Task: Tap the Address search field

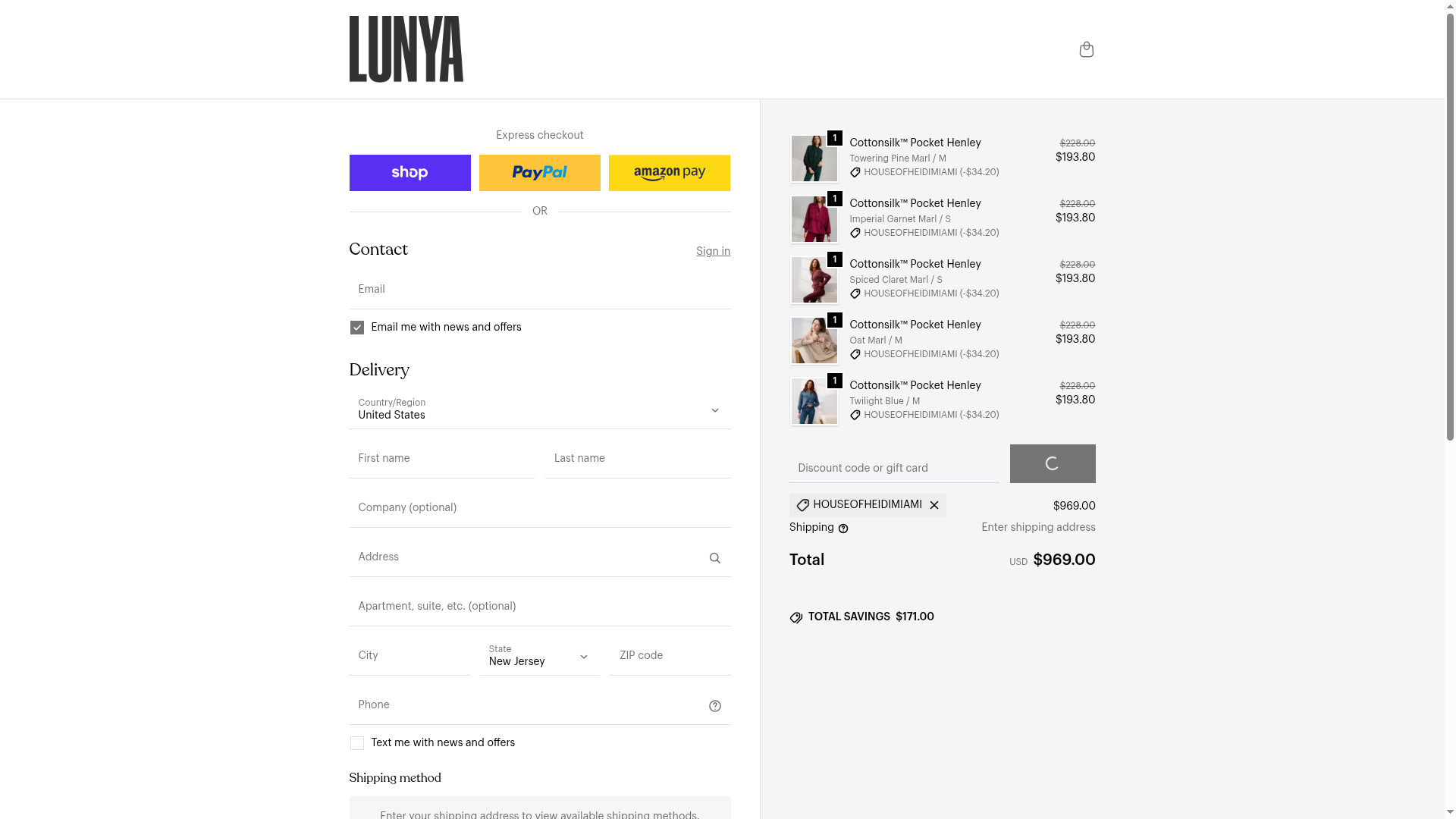Action: (523, 557)
